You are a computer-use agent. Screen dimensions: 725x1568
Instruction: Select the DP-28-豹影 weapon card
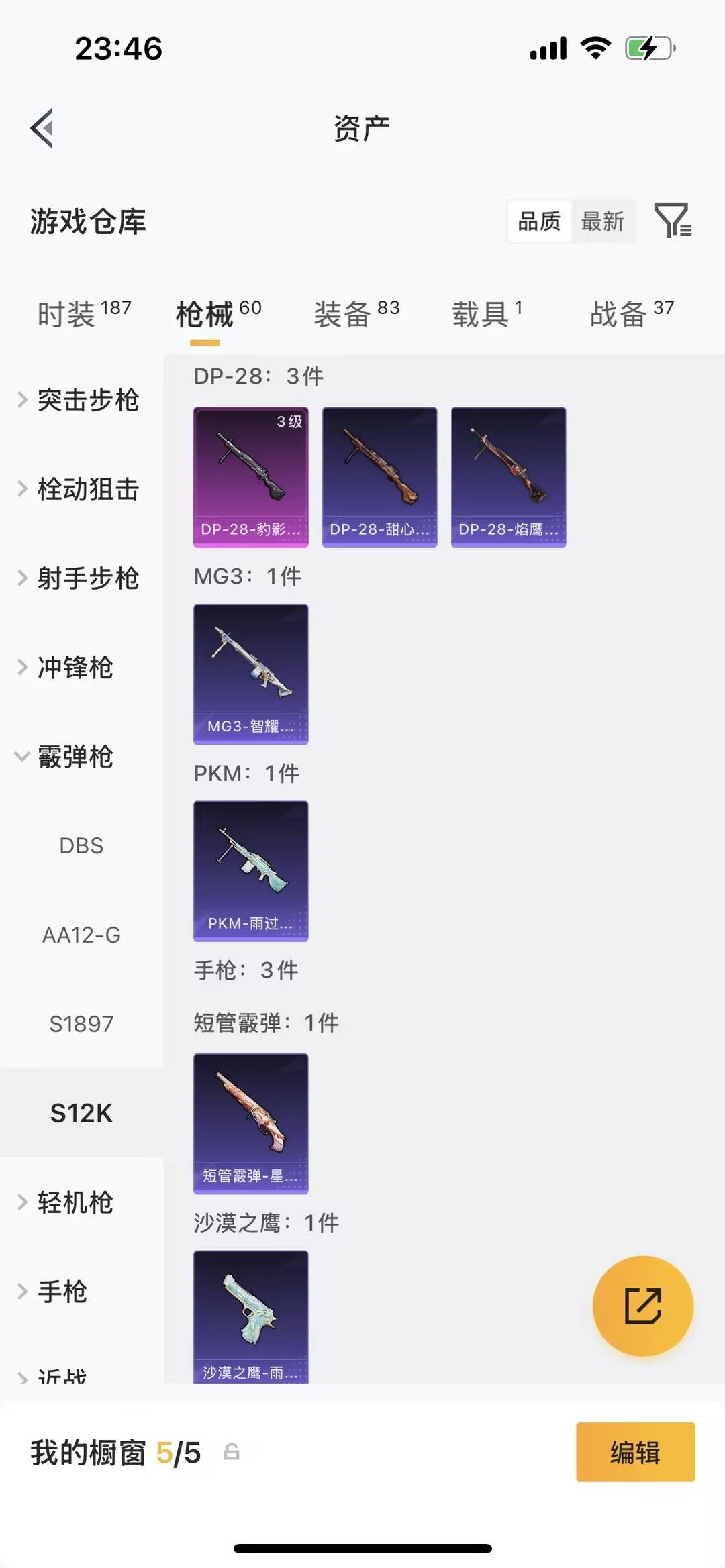(250, 478)
